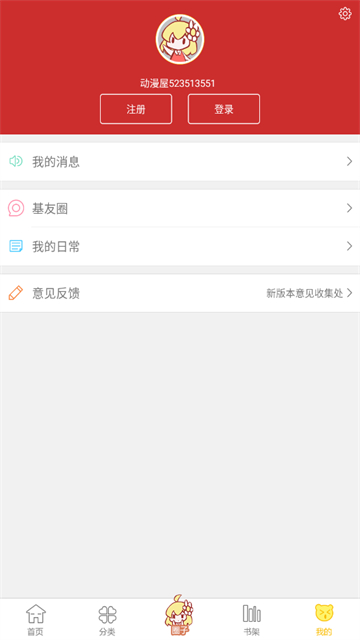The width and height of the screenshot is (360, 640).
Task: Open 我的消息 messages row
Action: click(180, 162)
